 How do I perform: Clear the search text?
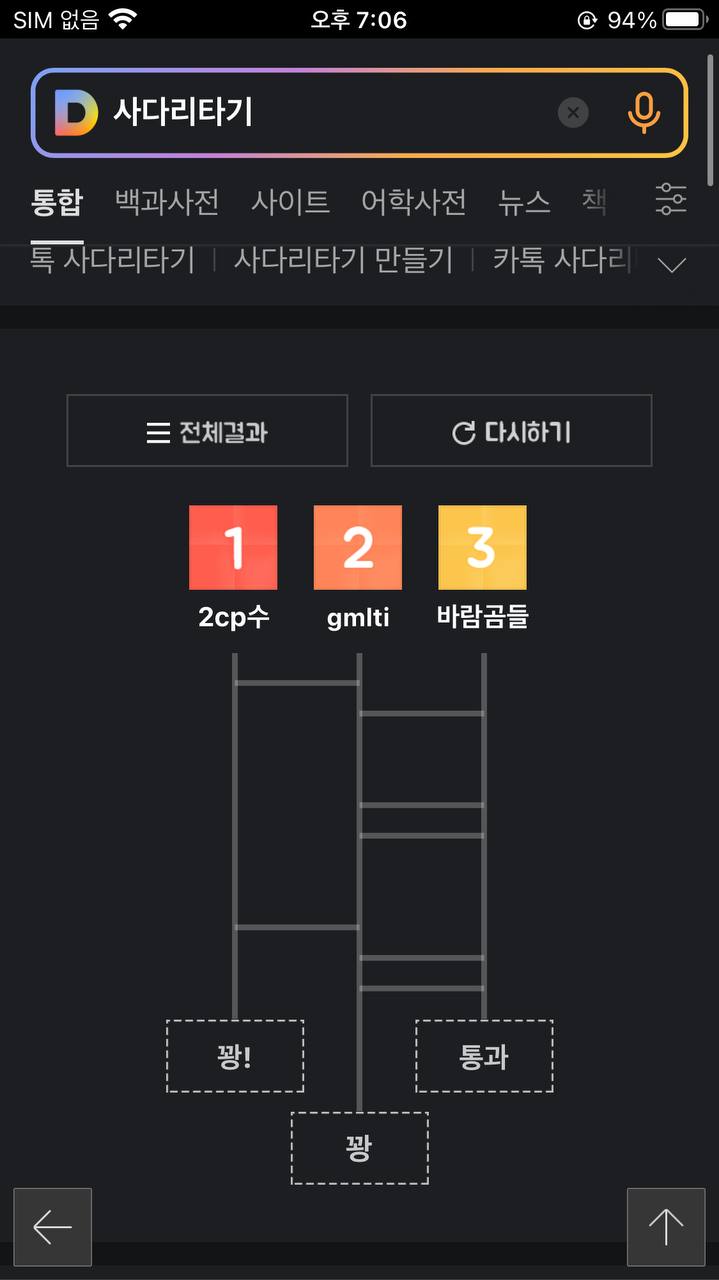(x=573, y=112)
